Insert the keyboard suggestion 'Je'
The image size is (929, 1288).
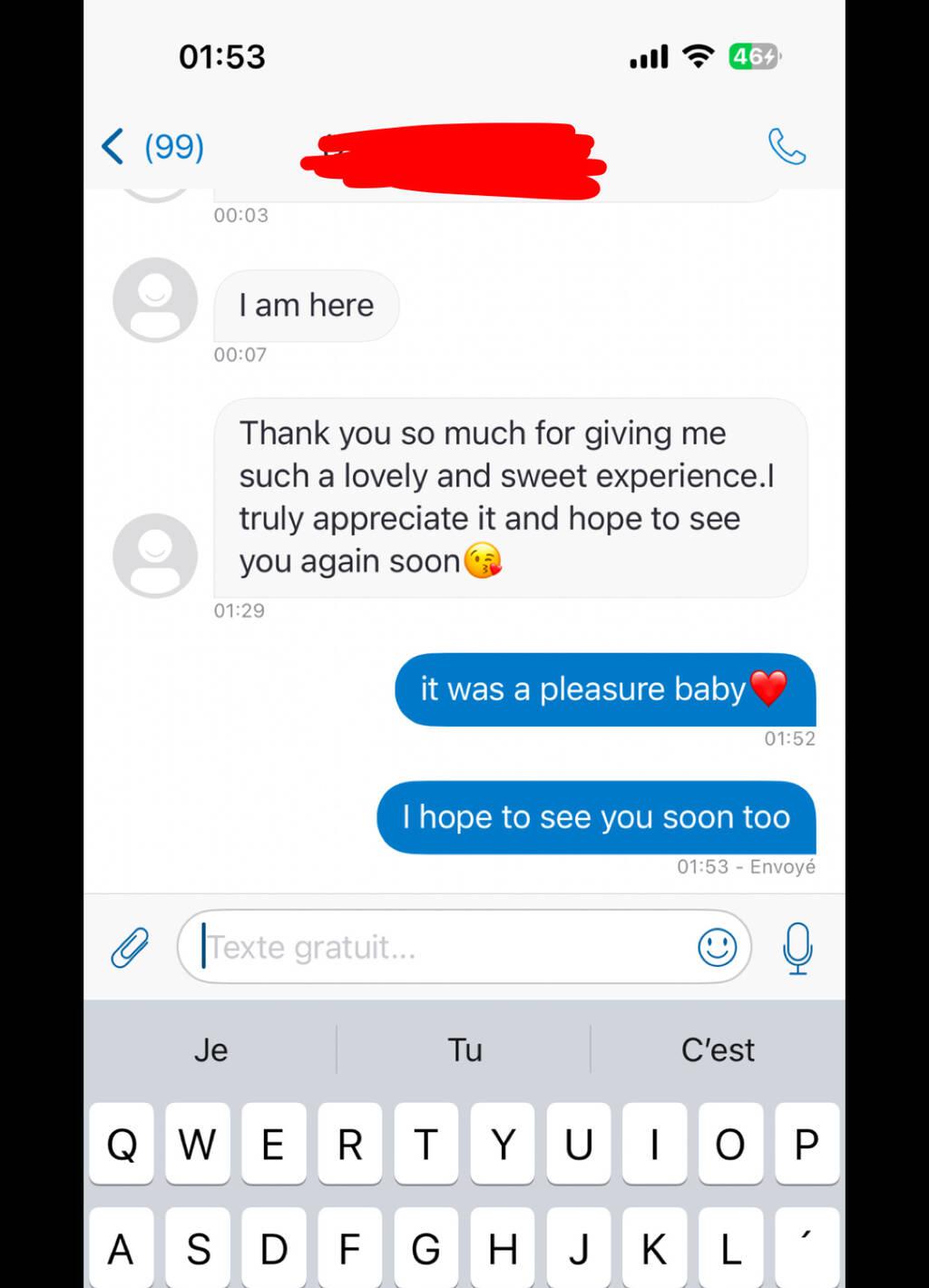[x=210, y=1050]
